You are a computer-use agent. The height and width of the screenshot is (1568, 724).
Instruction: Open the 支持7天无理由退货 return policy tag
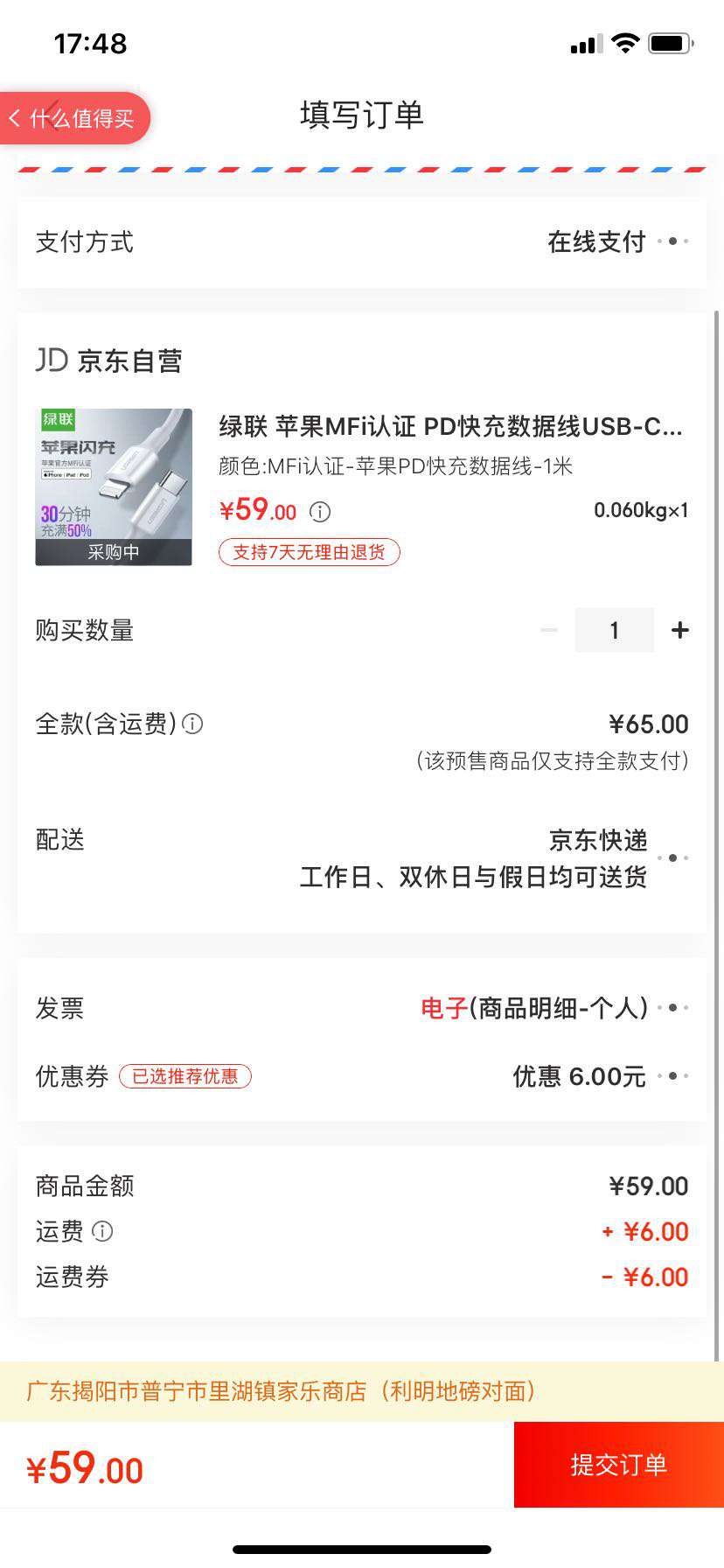(x=309, y=552)
